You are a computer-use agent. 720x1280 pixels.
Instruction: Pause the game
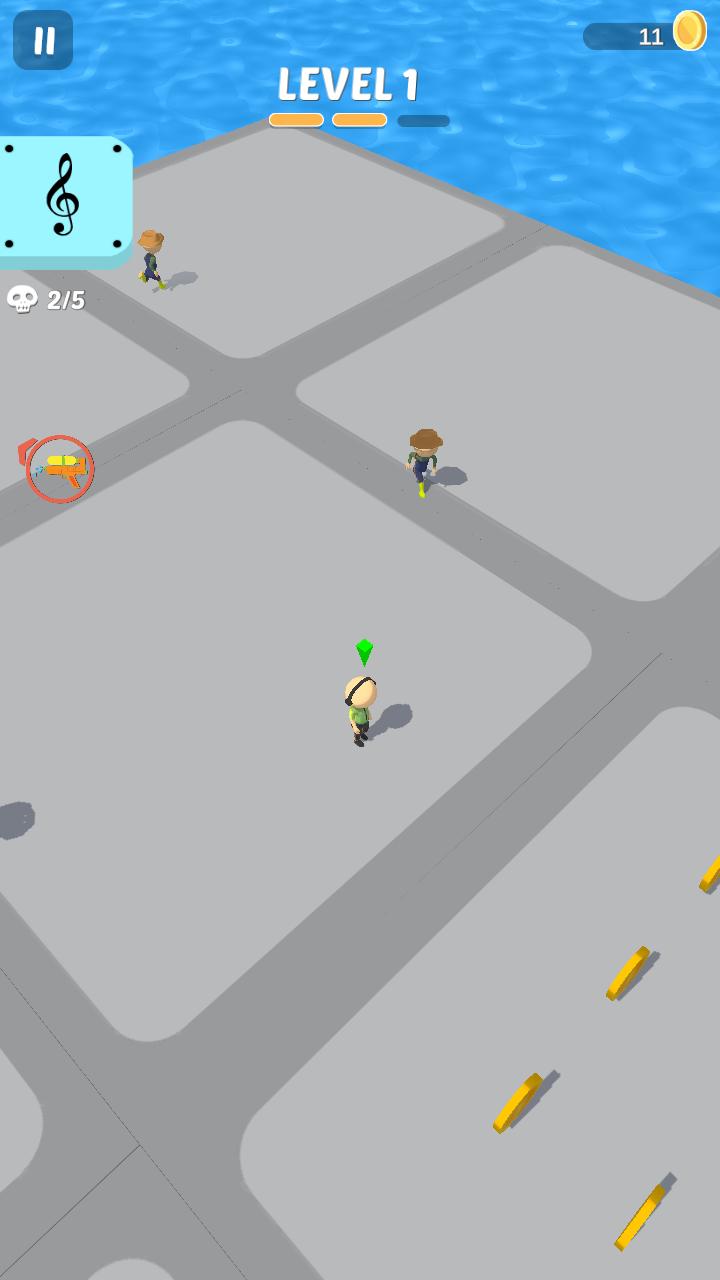pyautogui.click(x=43, y=40)
